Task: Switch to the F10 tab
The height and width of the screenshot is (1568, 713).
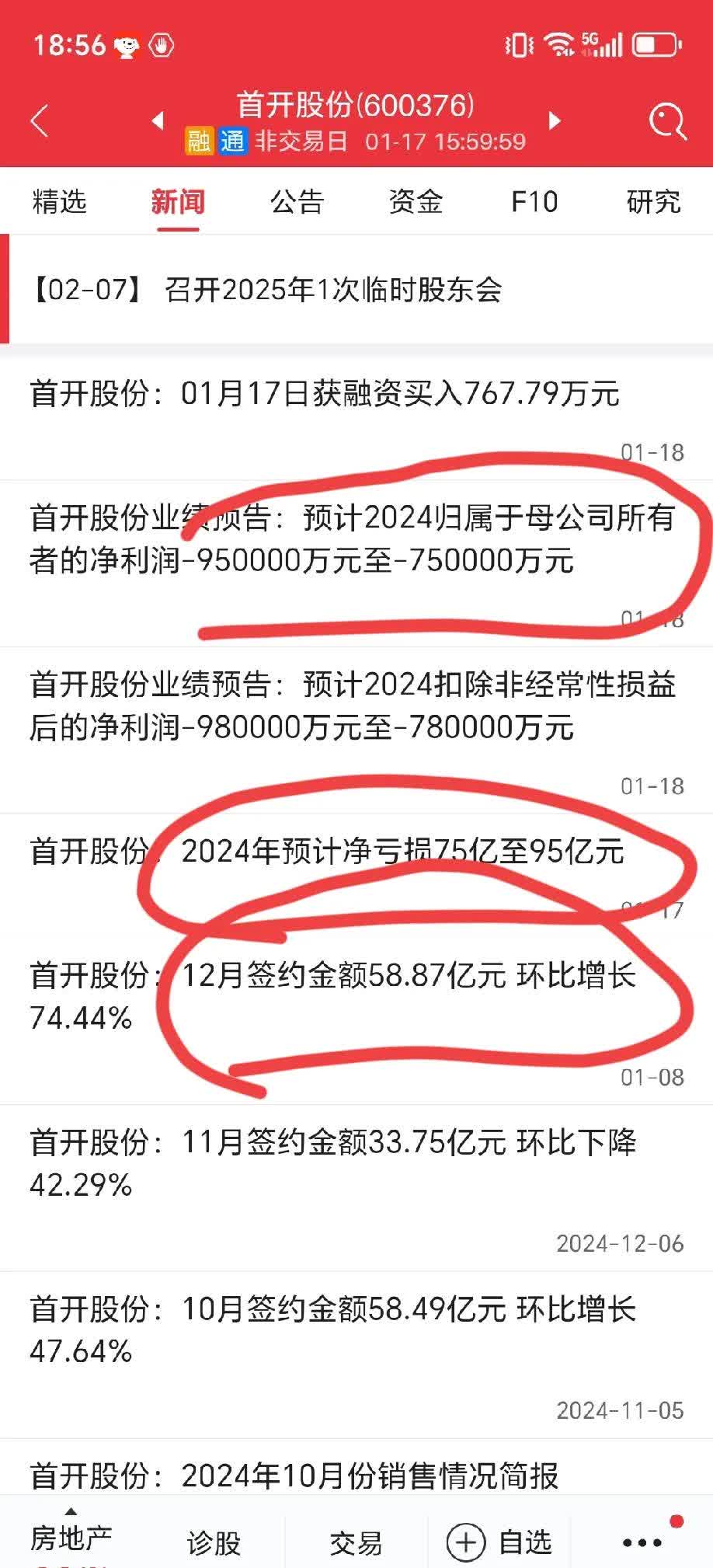Action: (534, 201)
